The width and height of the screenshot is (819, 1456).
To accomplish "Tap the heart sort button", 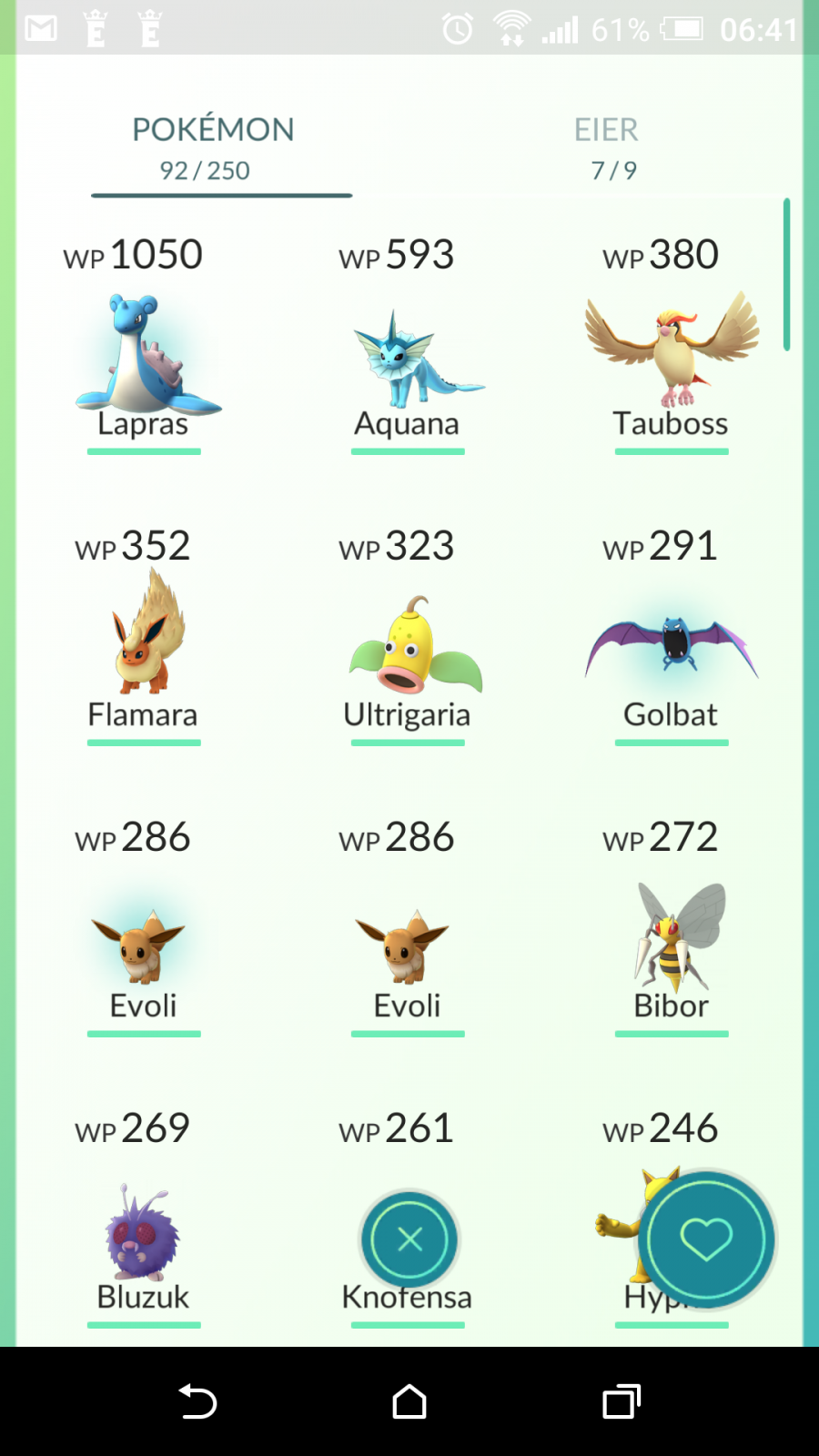I will point(706,1239).
